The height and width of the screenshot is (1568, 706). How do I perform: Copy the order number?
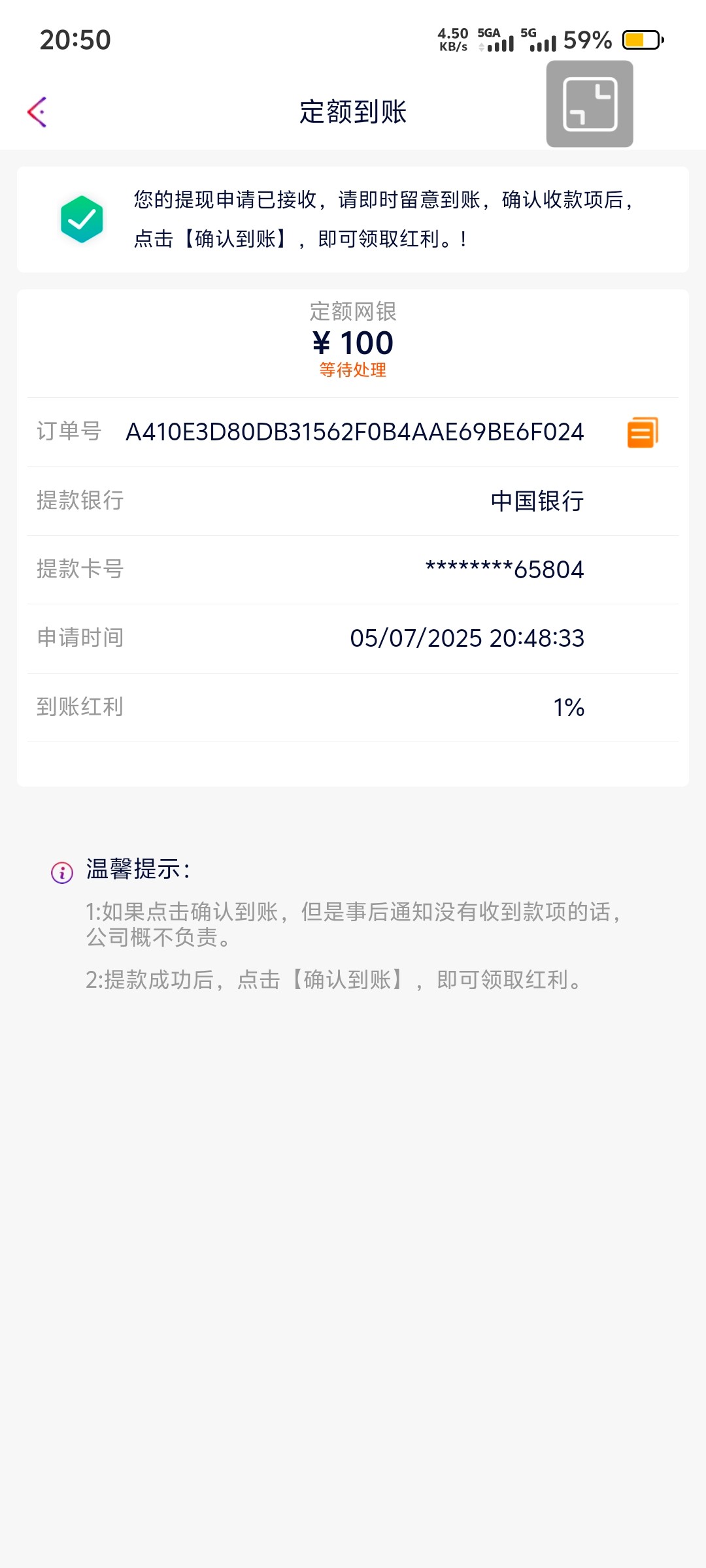coord(643,433)
